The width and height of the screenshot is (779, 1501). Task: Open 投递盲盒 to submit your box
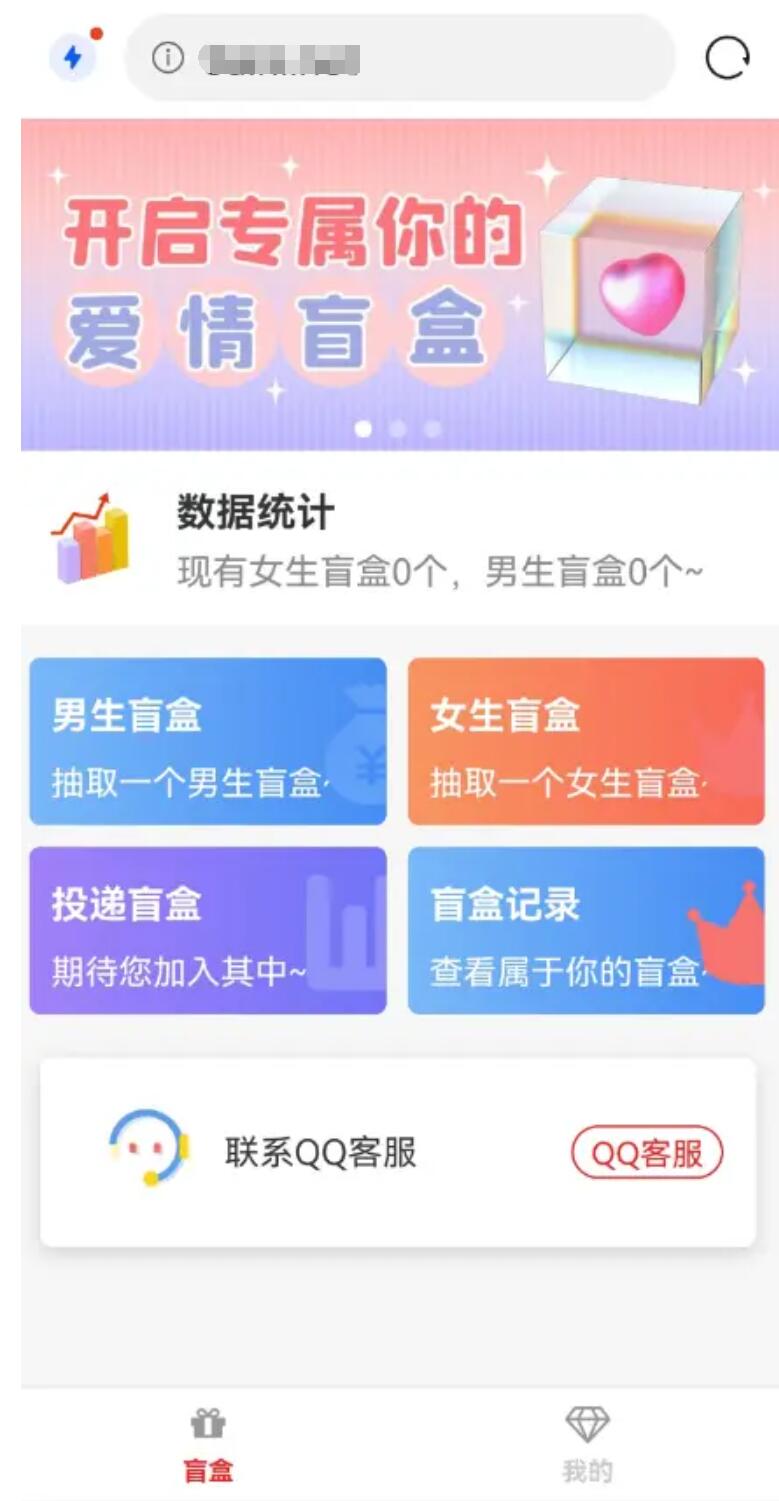[208, 930]
